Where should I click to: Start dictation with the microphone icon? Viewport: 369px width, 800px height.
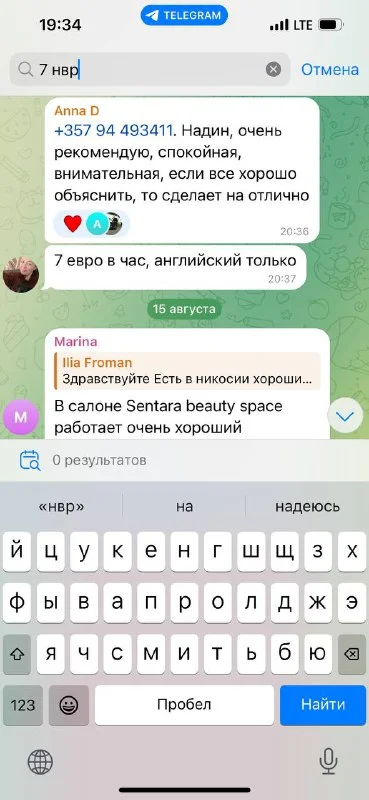(328, 762)
